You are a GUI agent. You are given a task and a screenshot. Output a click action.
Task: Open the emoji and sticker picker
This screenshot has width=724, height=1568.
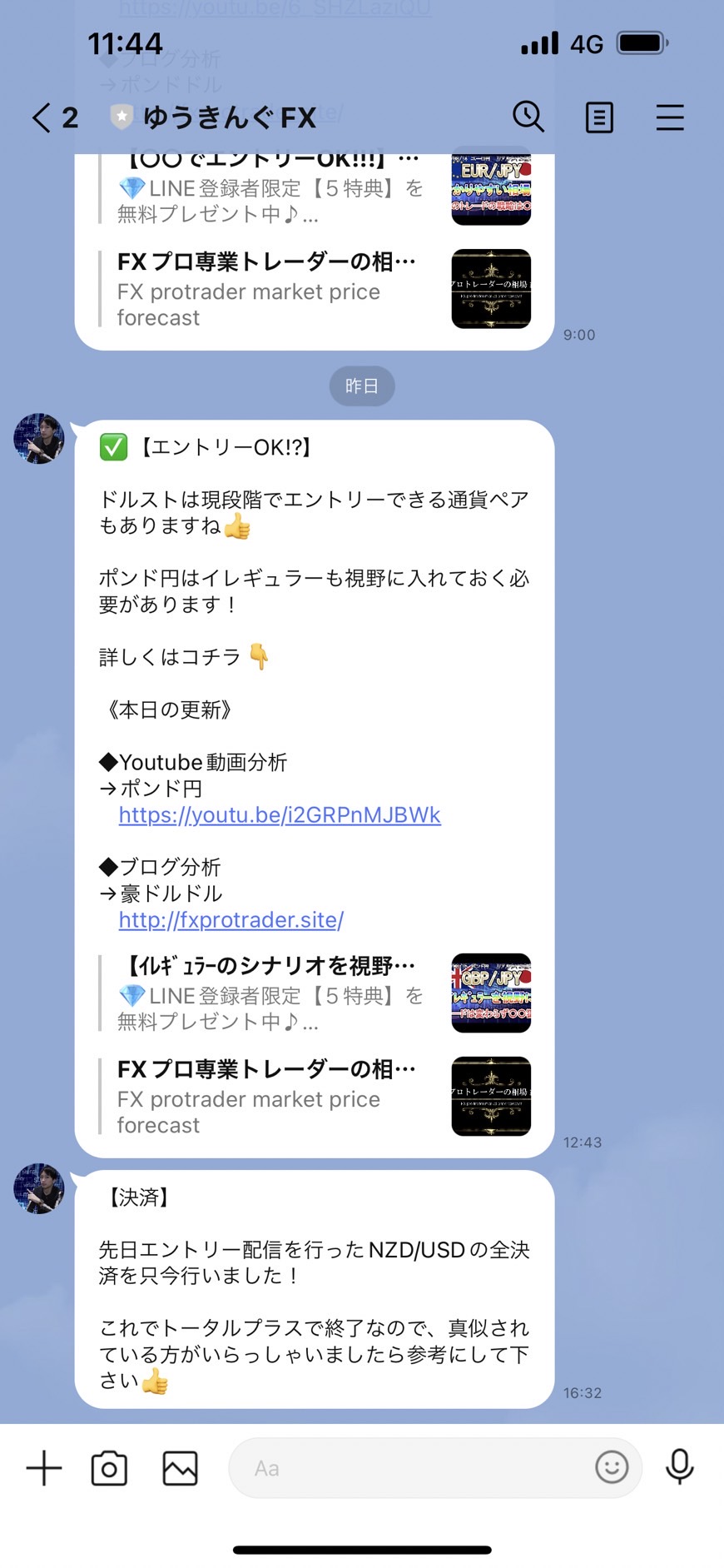612,1466
